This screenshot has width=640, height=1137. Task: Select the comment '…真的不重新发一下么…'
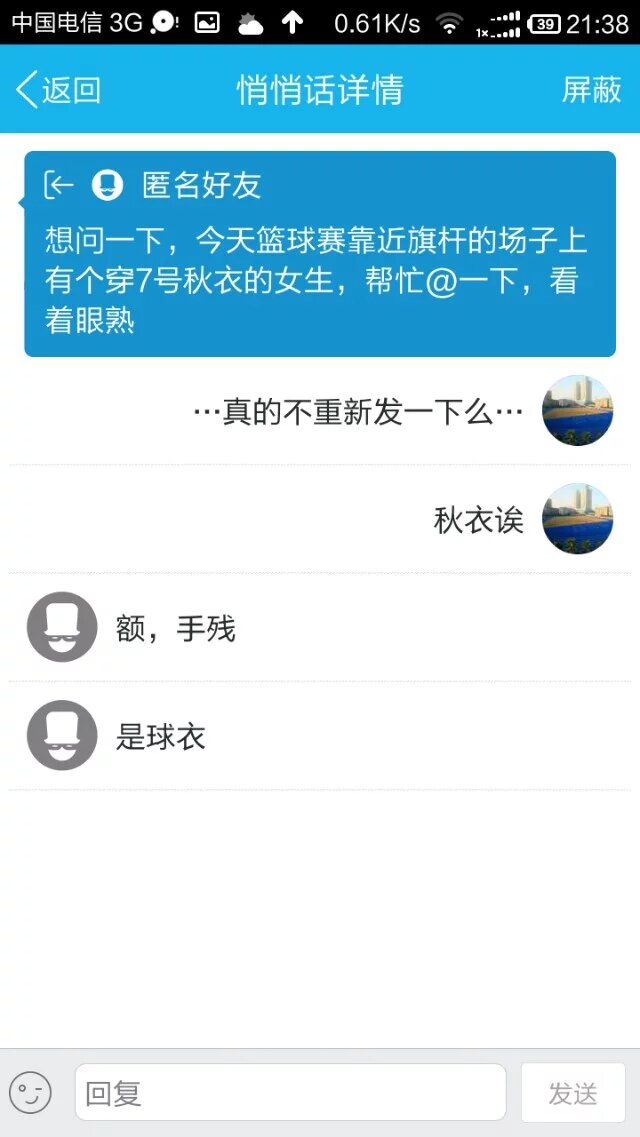(x=358, y=412)
